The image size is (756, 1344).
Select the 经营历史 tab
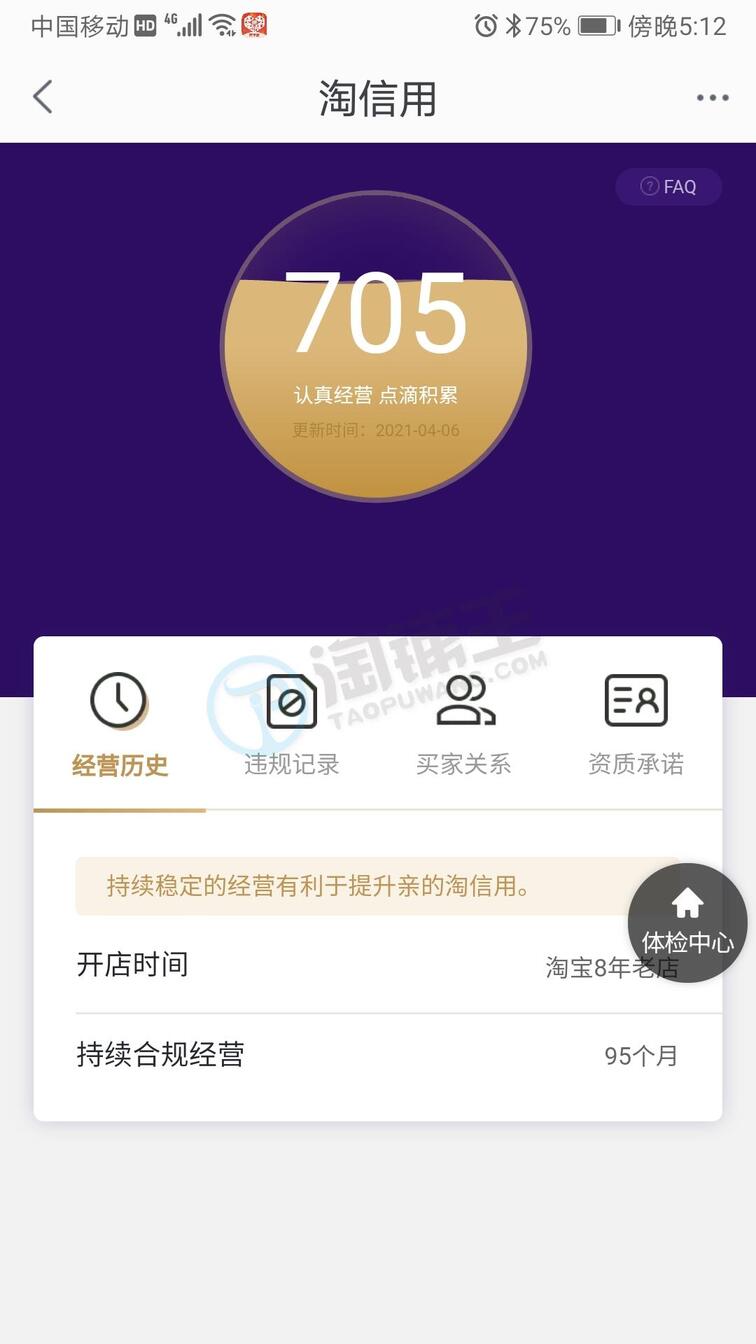(120, 726)
